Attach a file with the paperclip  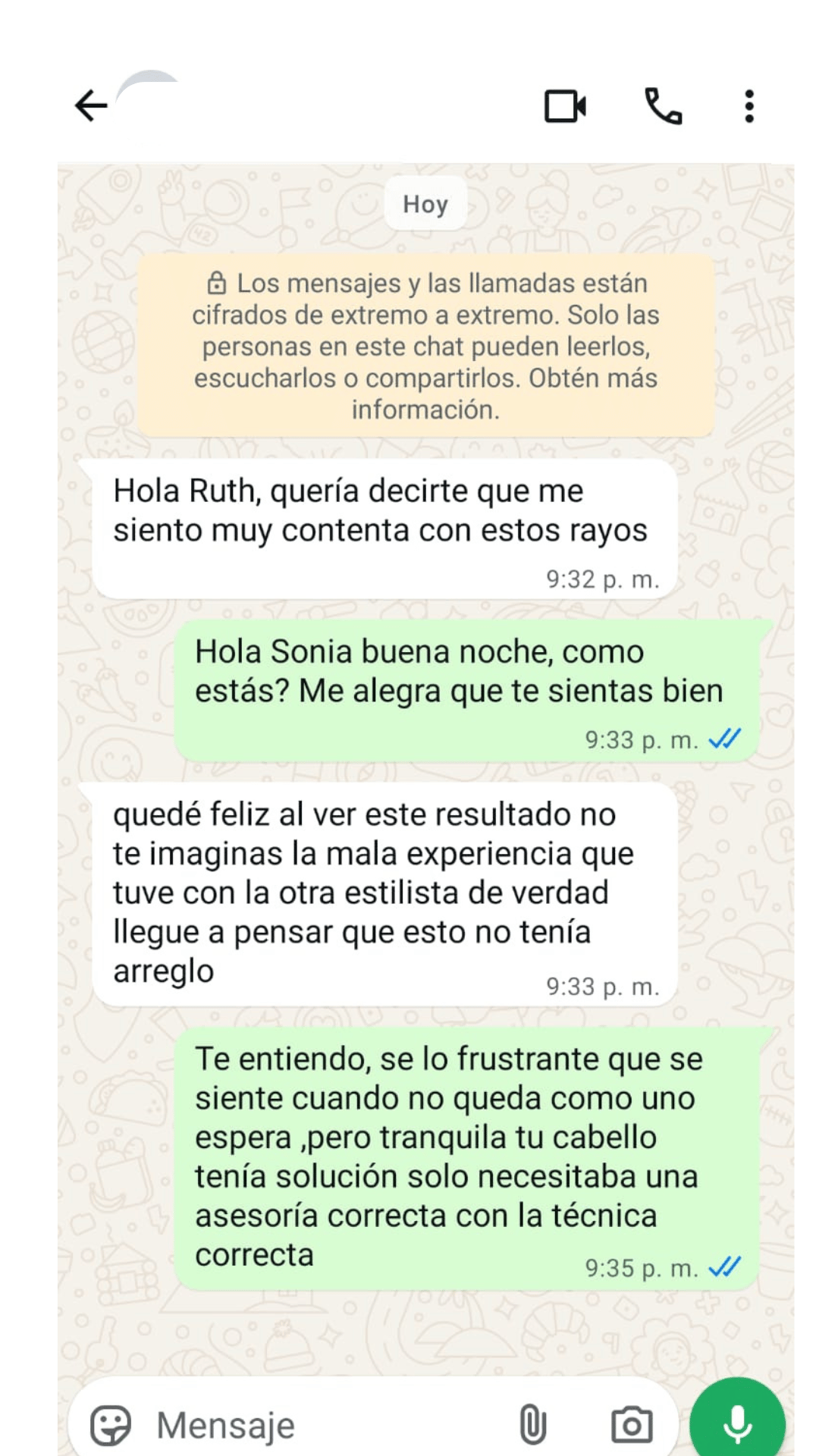[532, 1425]
